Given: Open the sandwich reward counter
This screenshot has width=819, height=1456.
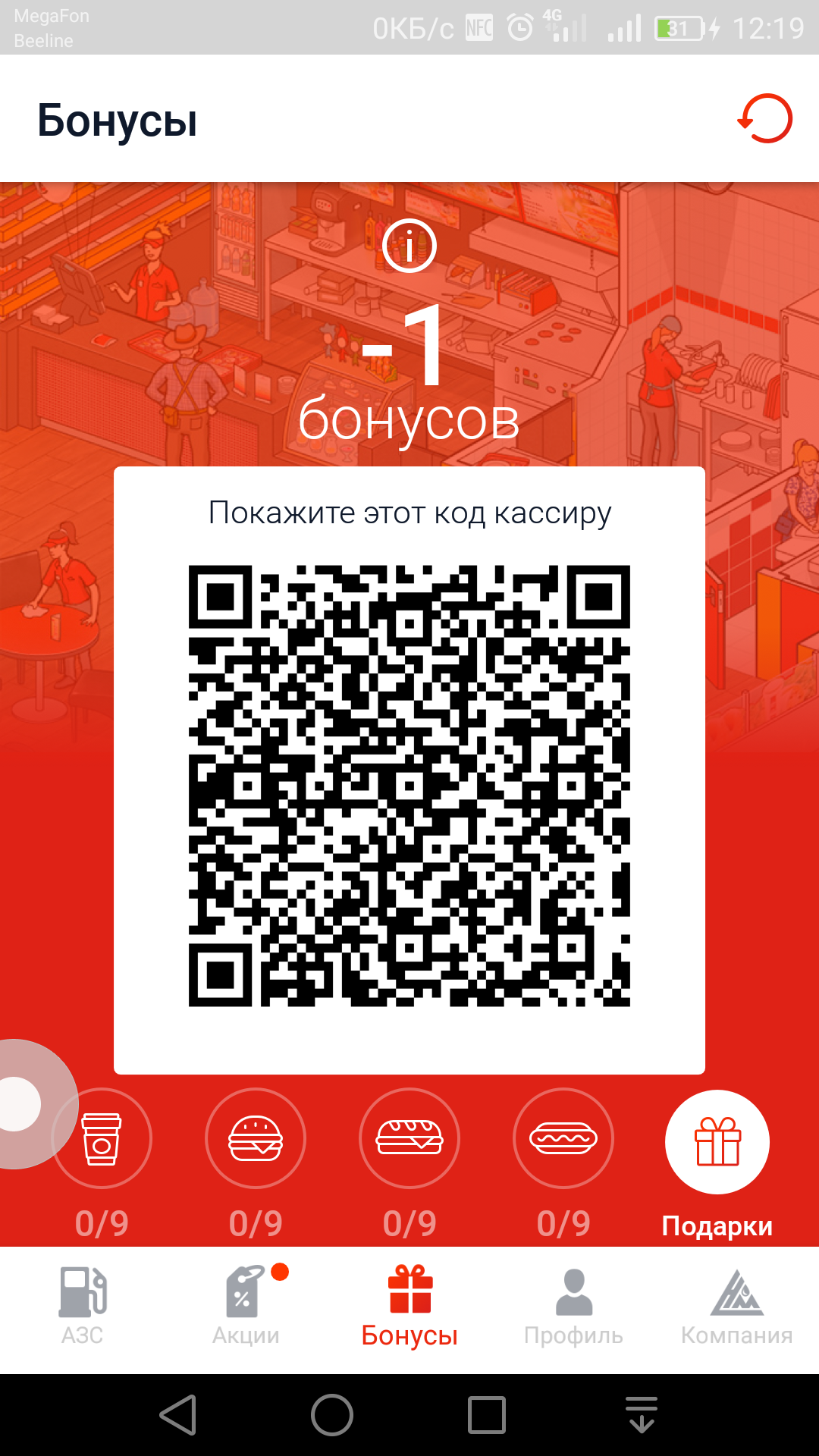Looking at the screenshot, I should pos(409,1138).
